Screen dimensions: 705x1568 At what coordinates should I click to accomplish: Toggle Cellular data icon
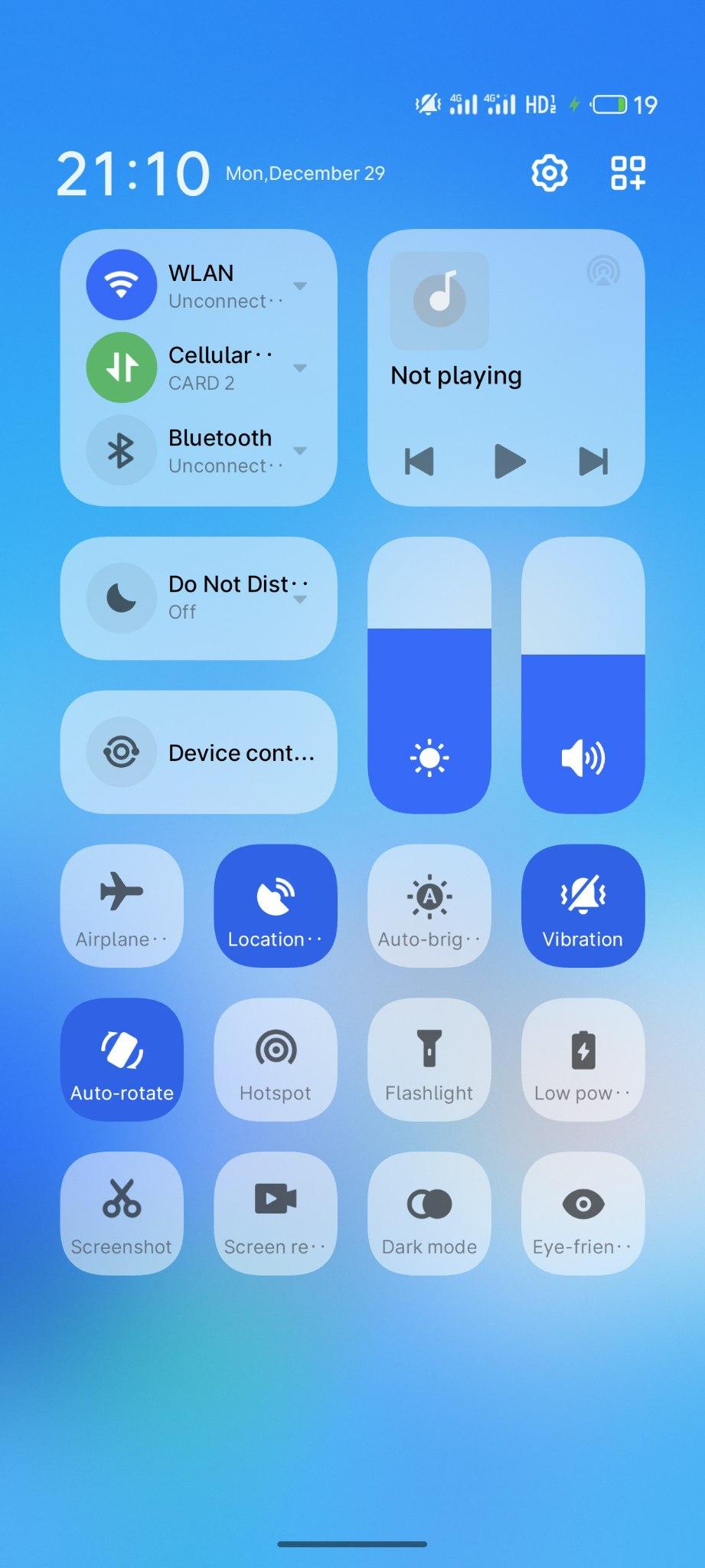[122, 367]
